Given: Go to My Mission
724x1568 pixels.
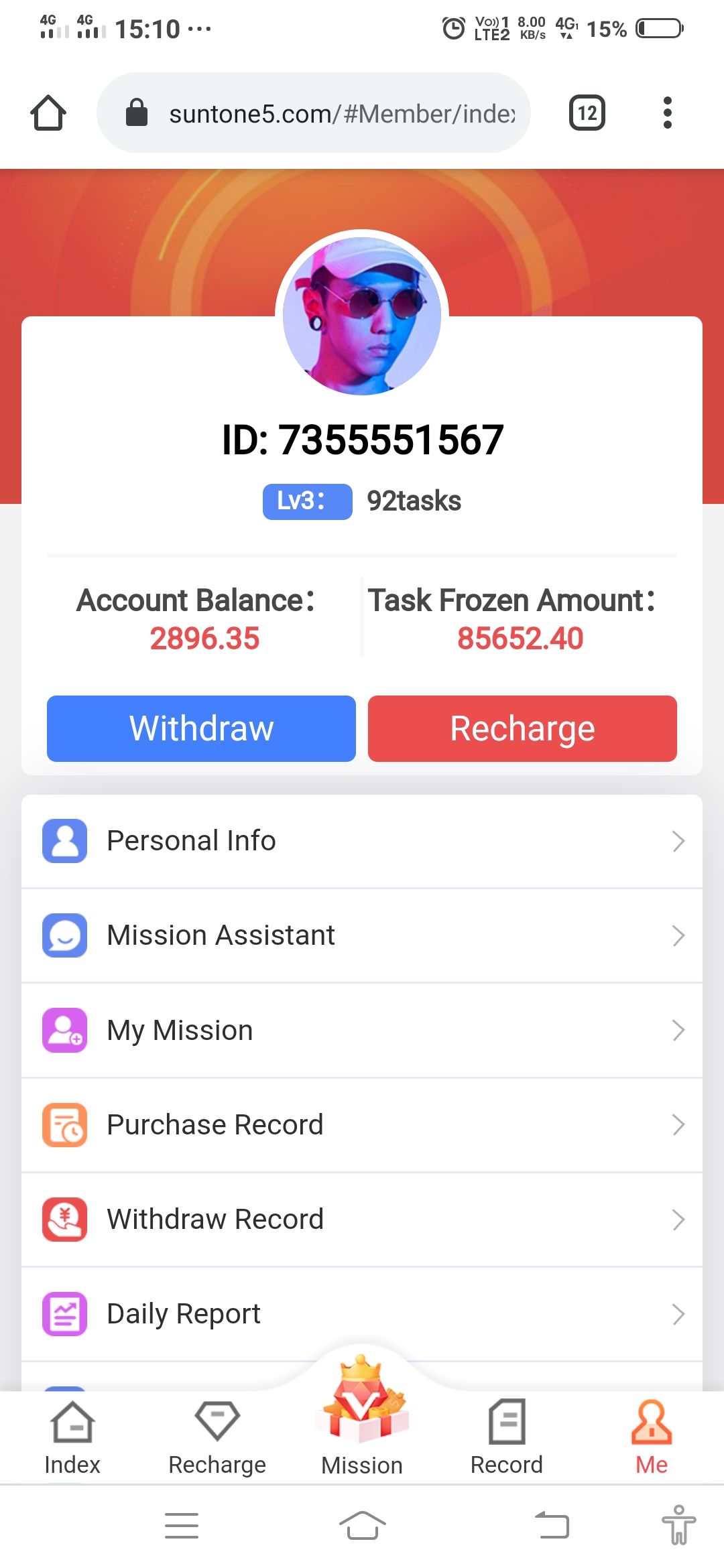Looking at the screenshot, I should click(362, 1031).
